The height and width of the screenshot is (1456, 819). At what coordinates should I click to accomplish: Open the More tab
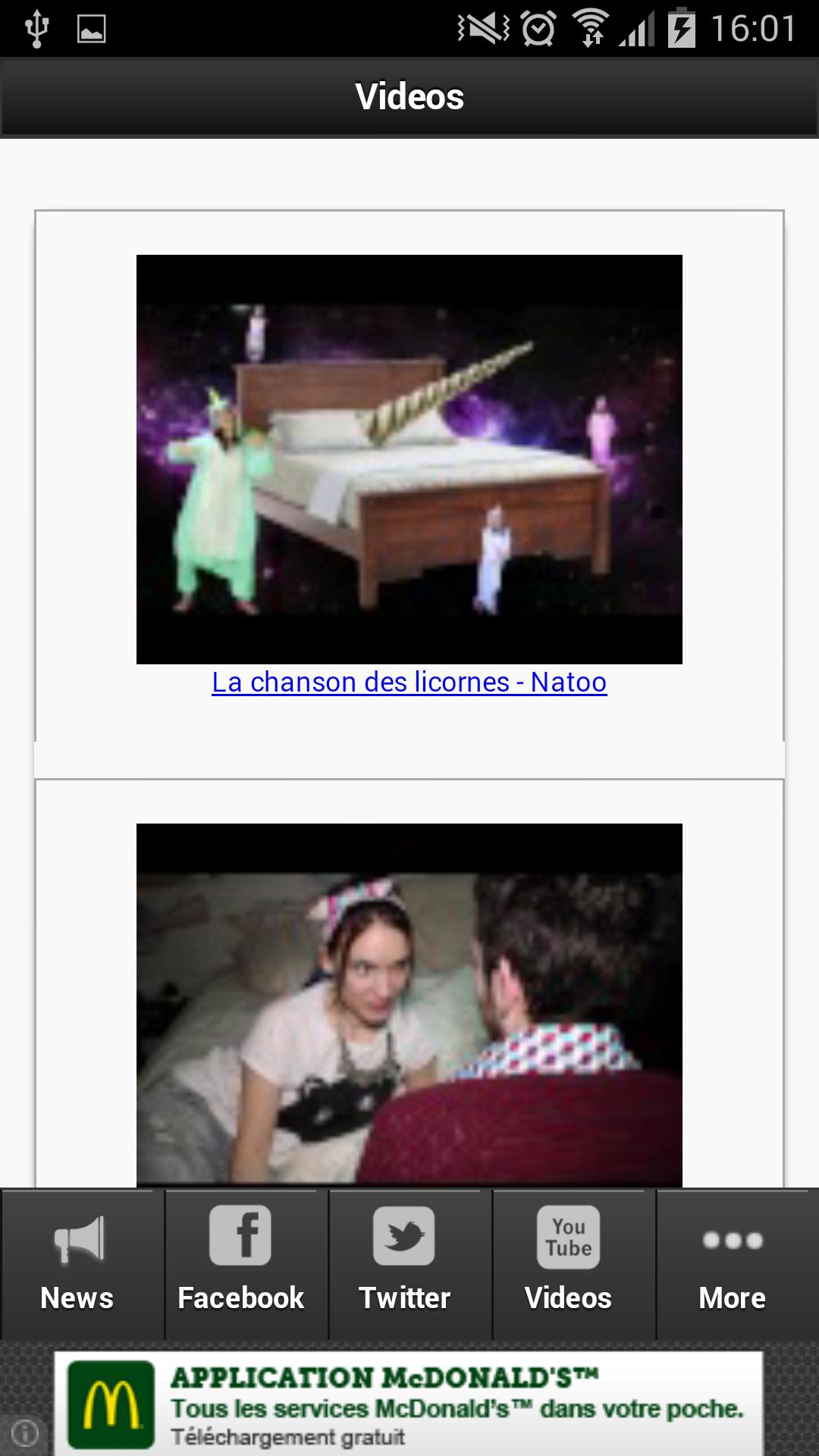733,1265
